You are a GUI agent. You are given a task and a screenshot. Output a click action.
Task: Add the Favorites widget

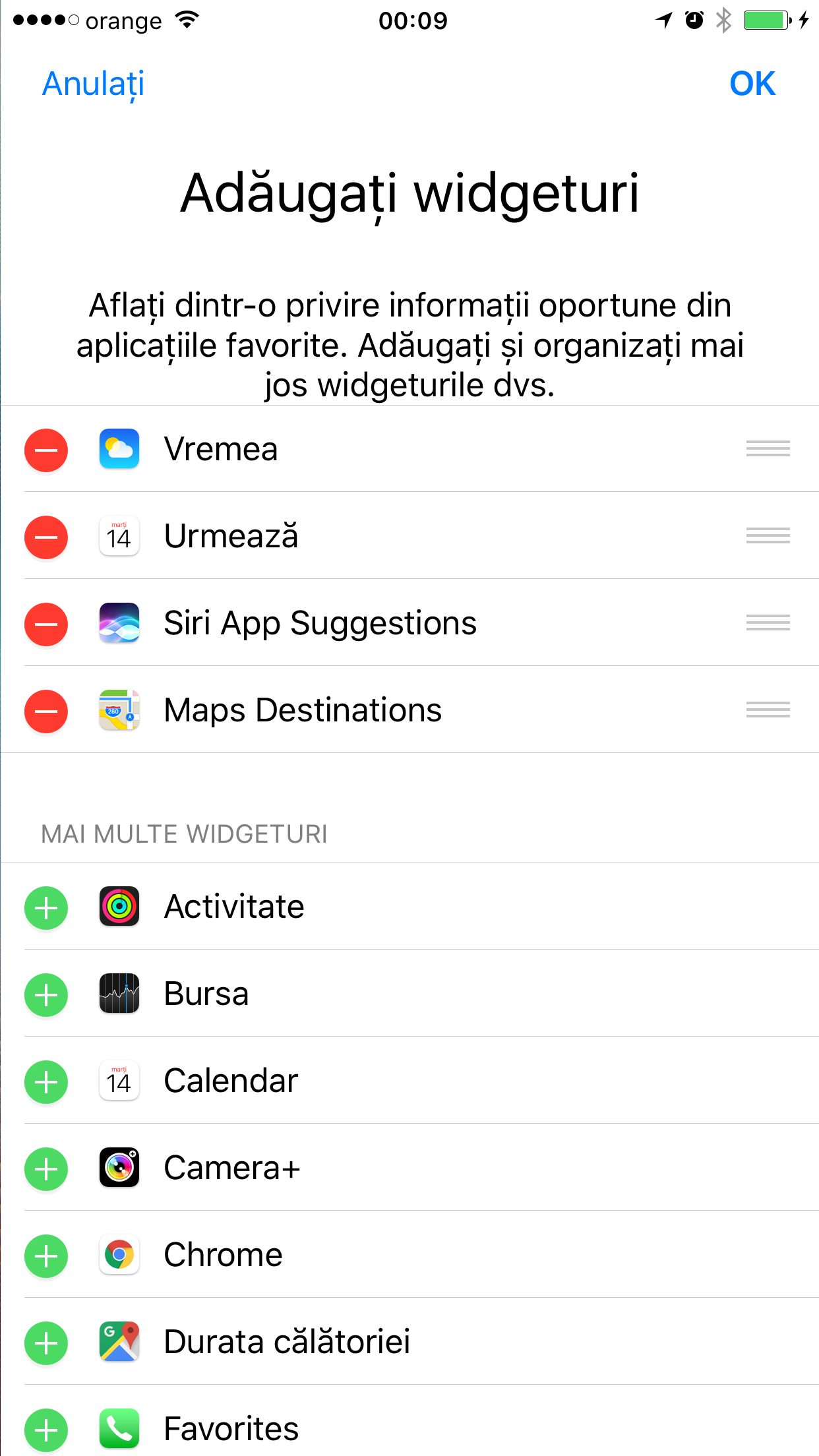(46, 1430)
